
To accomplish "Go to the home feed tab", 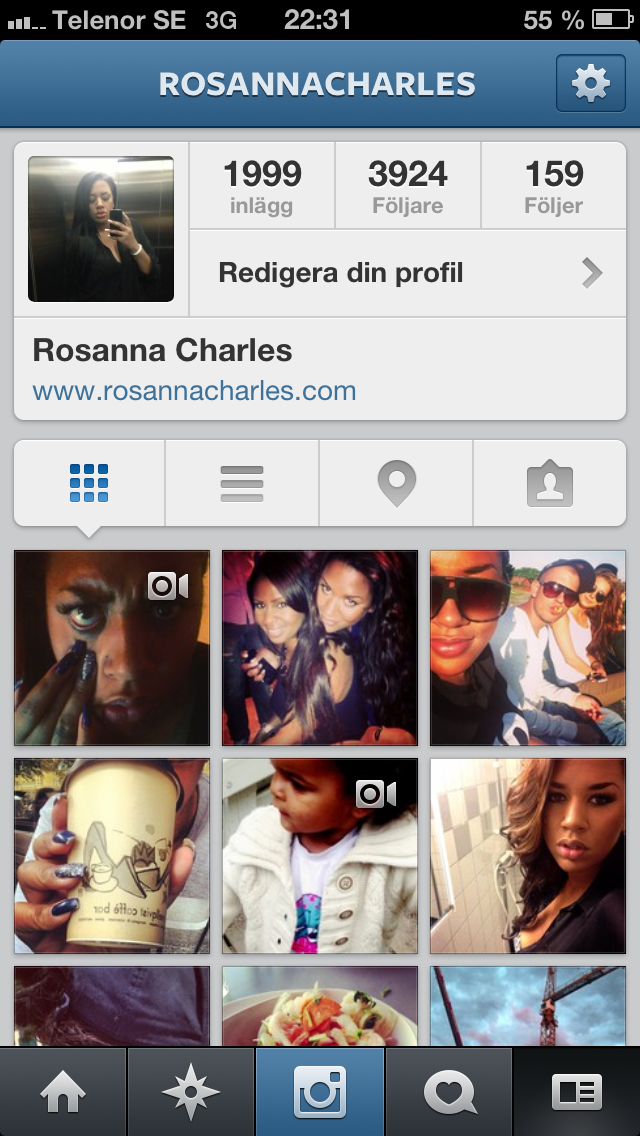I will (x=63, y=1092).
